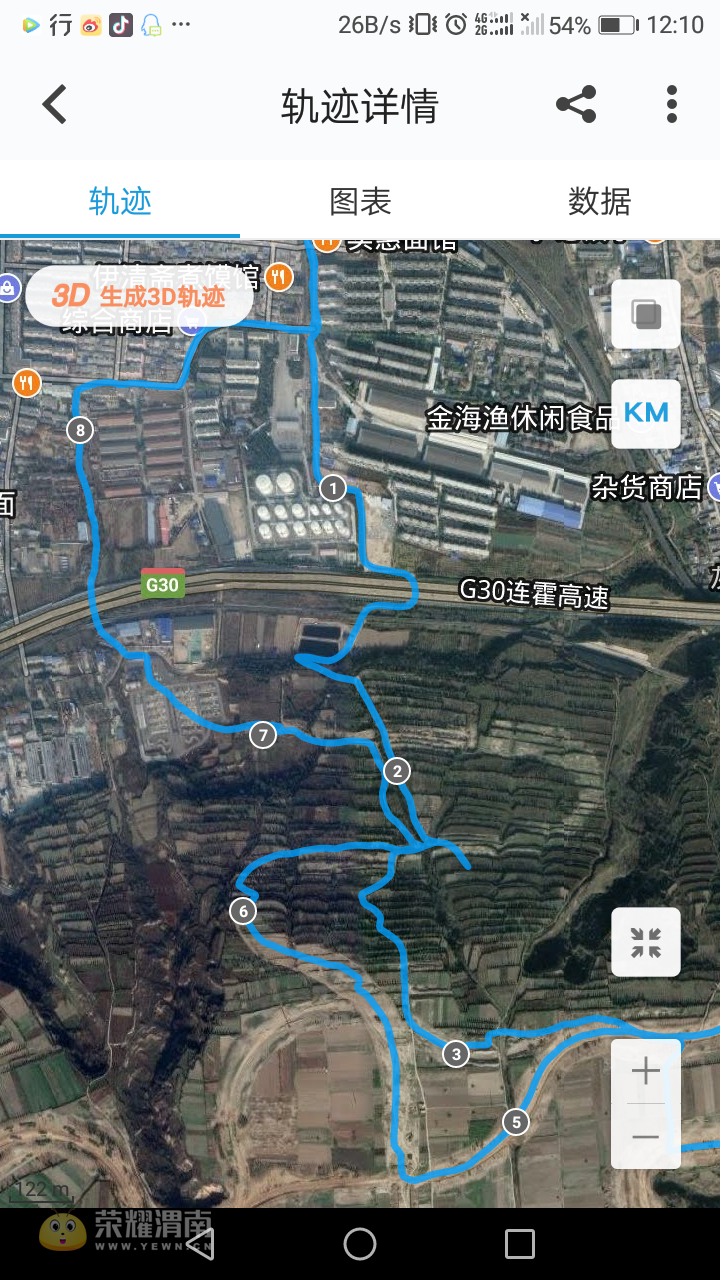
Task: Tap the collapse map icon
Action: pyautogui.click(x=646, y=942)
